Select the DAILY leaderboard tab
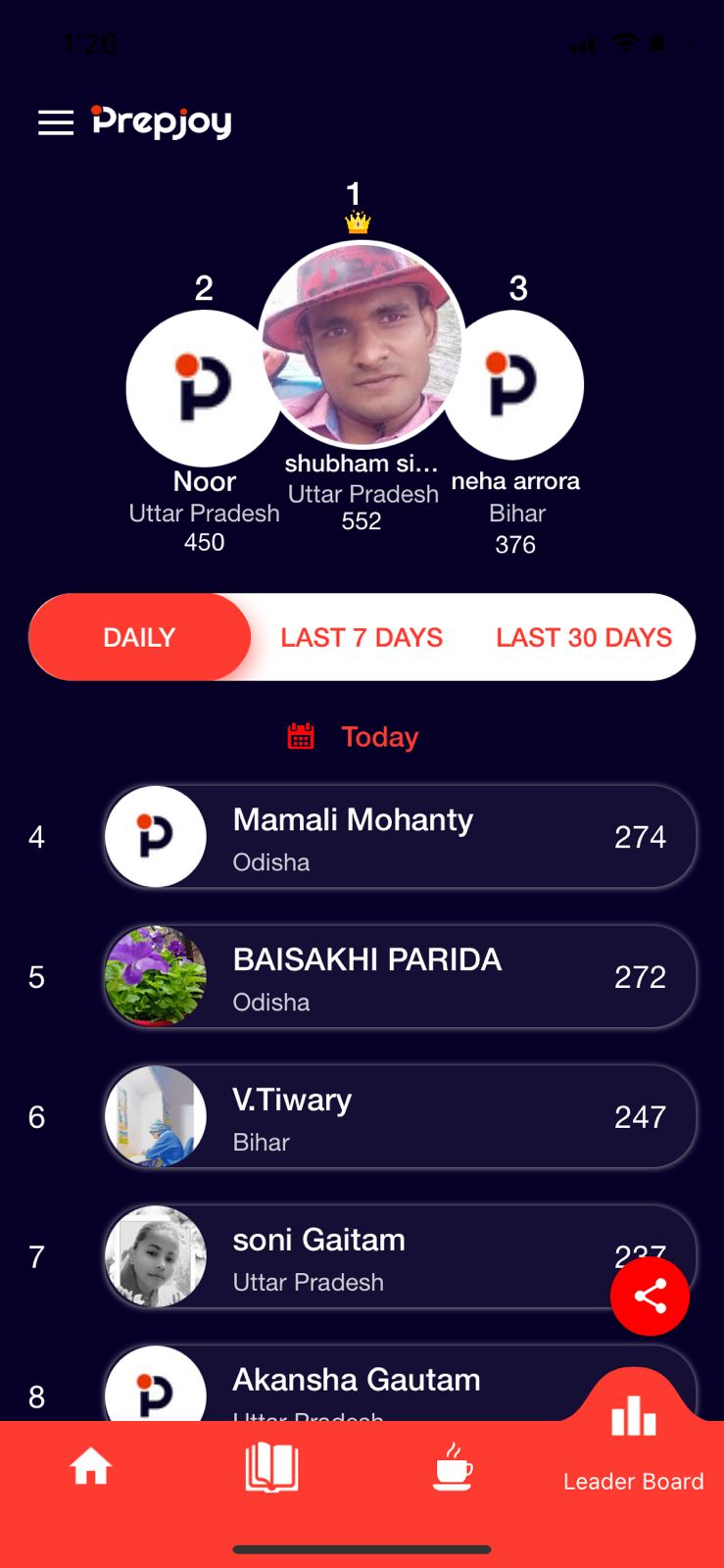Viewport: 724px width, 1568px height. point(139,637)
